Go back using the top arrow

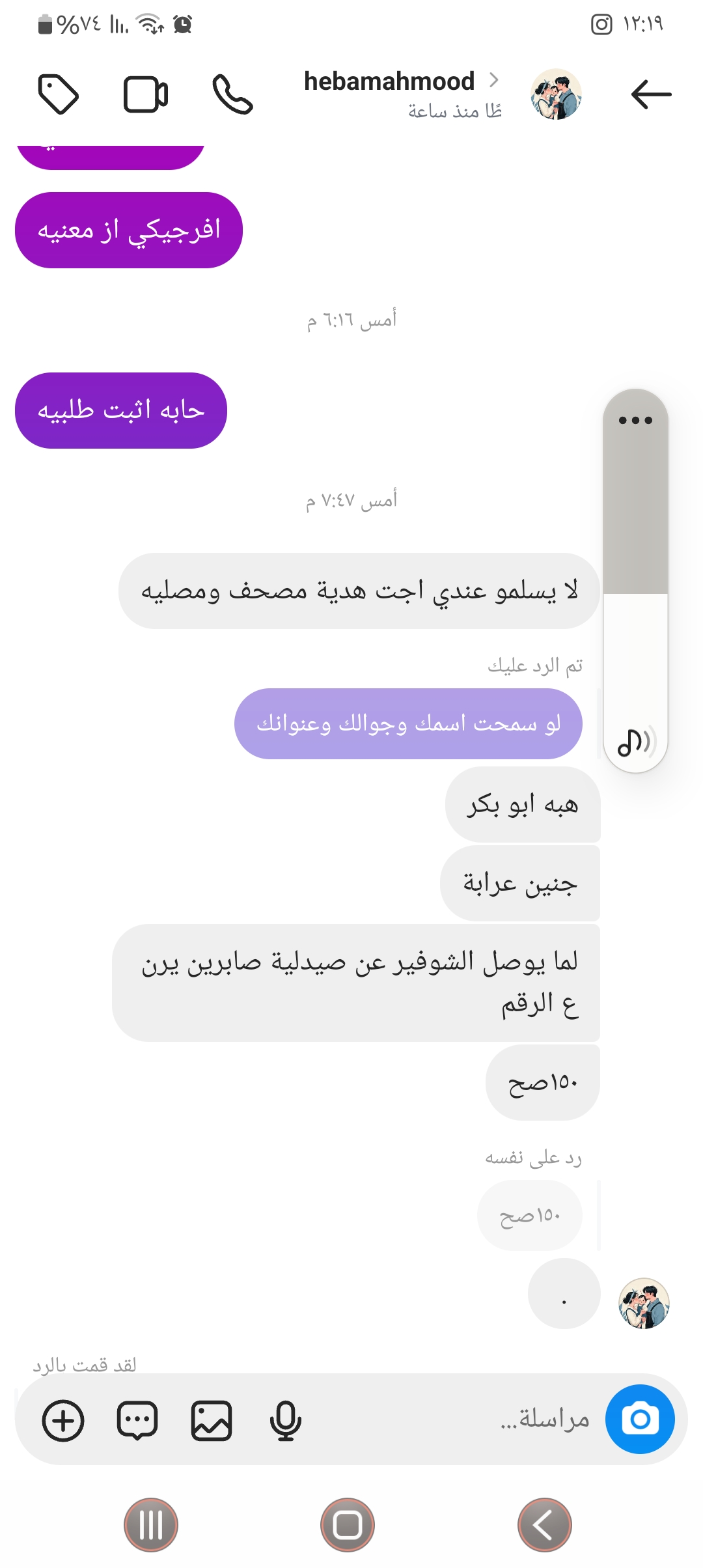click(650, 95)
